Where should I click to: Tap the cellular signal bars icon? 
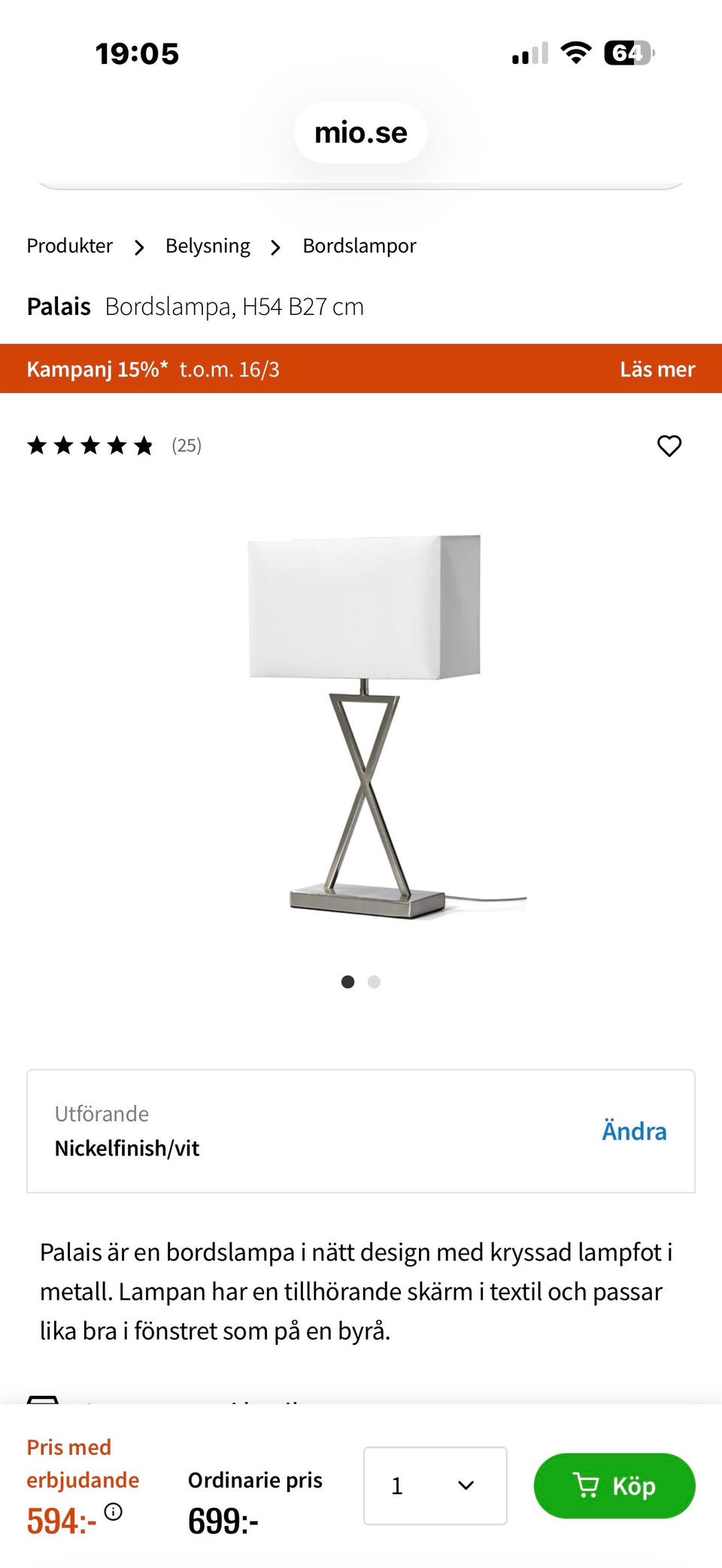click(x=531, y=53)
